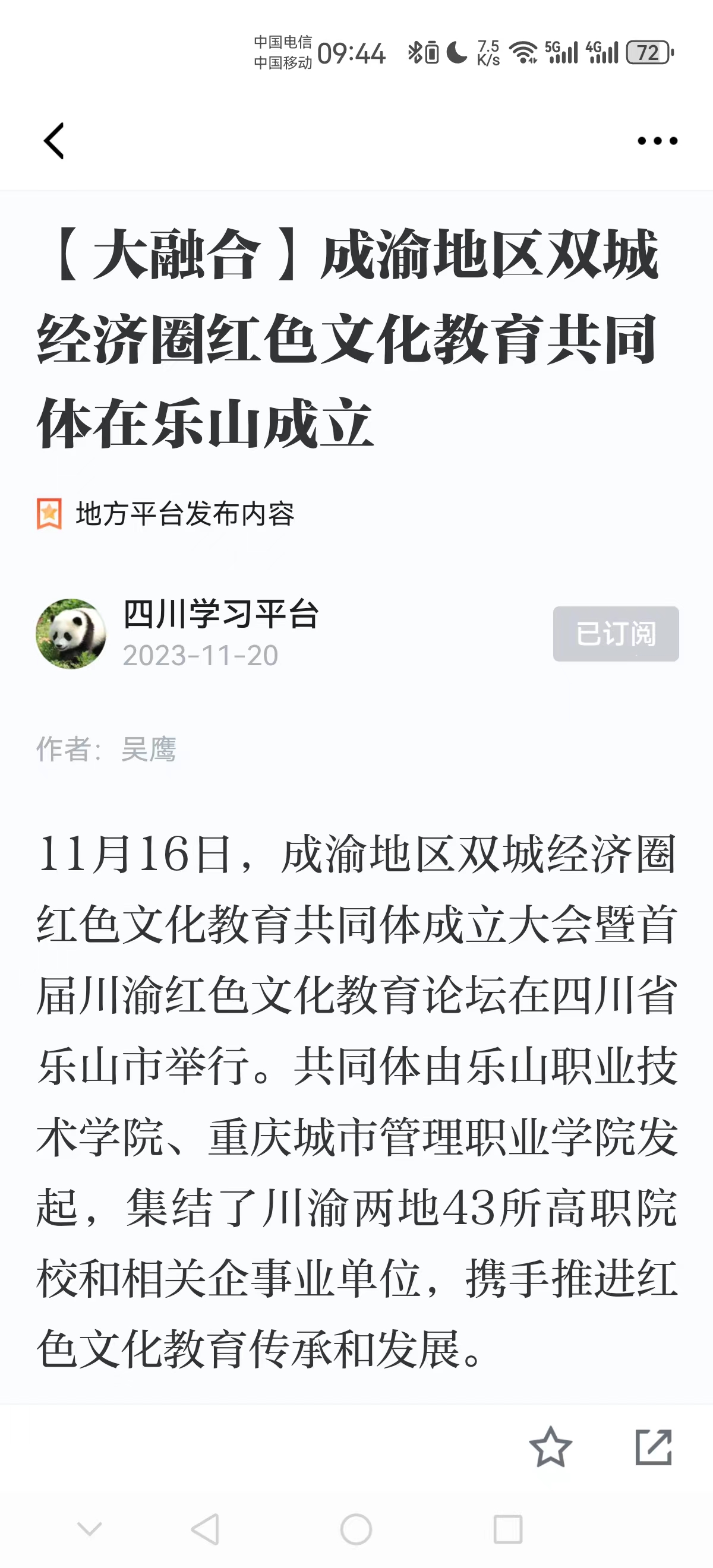Tap the 已订阅 subscribed button
Screen dimensions: 713x1568
click(616, 634)
